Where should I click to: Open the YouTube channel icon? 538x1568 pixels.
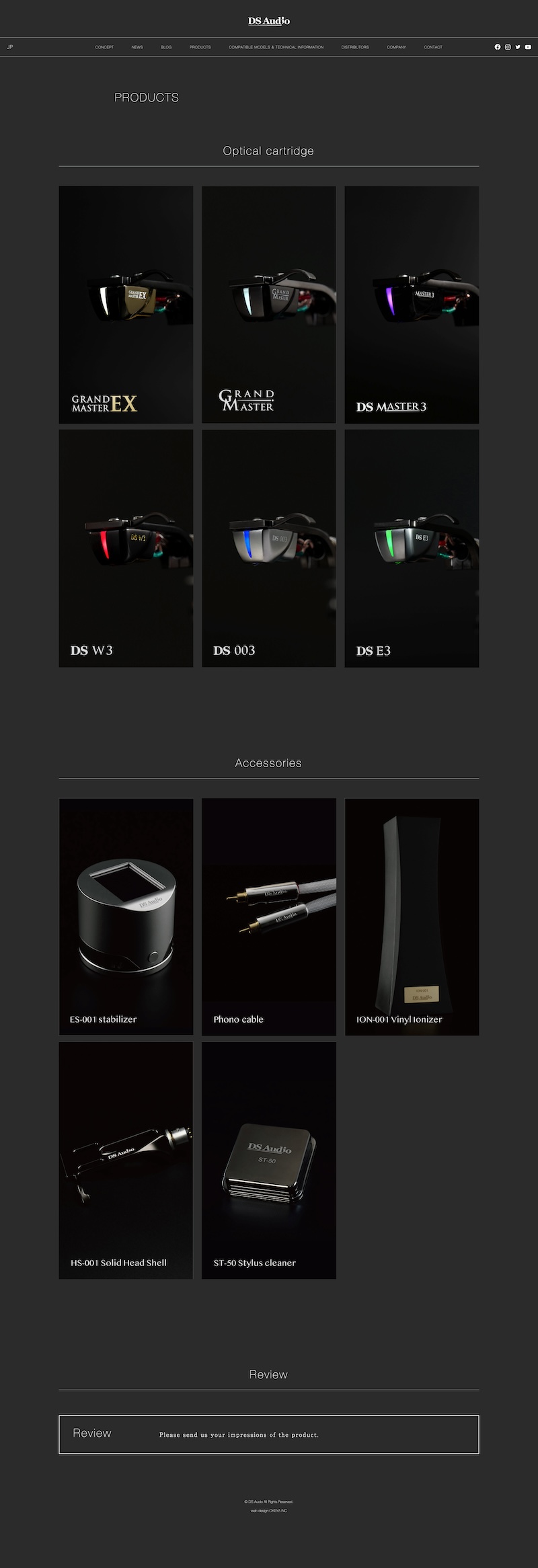[x=528, y=47]
